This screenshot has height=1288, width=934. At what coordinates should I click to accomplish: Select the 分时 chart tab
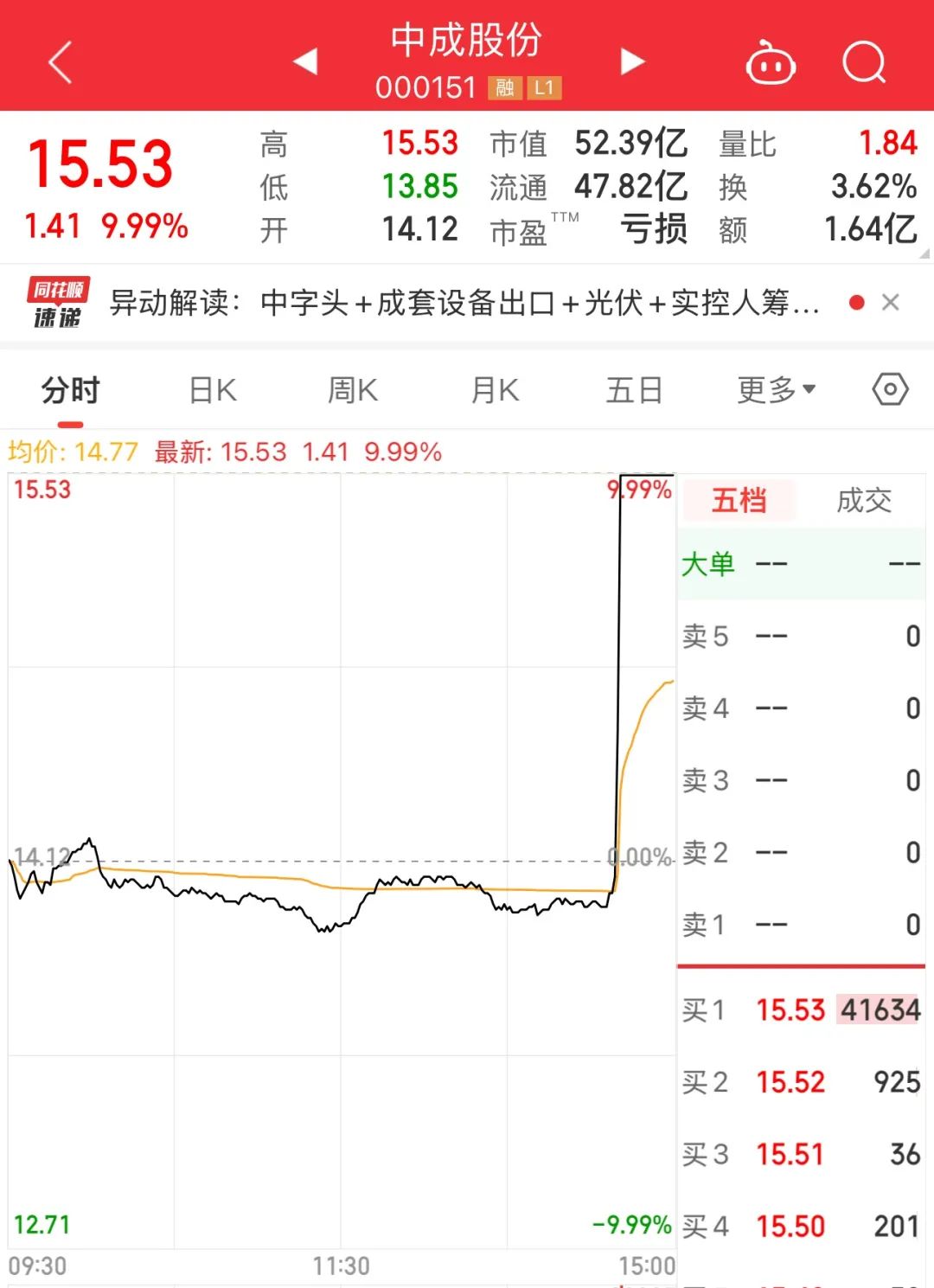71,391
